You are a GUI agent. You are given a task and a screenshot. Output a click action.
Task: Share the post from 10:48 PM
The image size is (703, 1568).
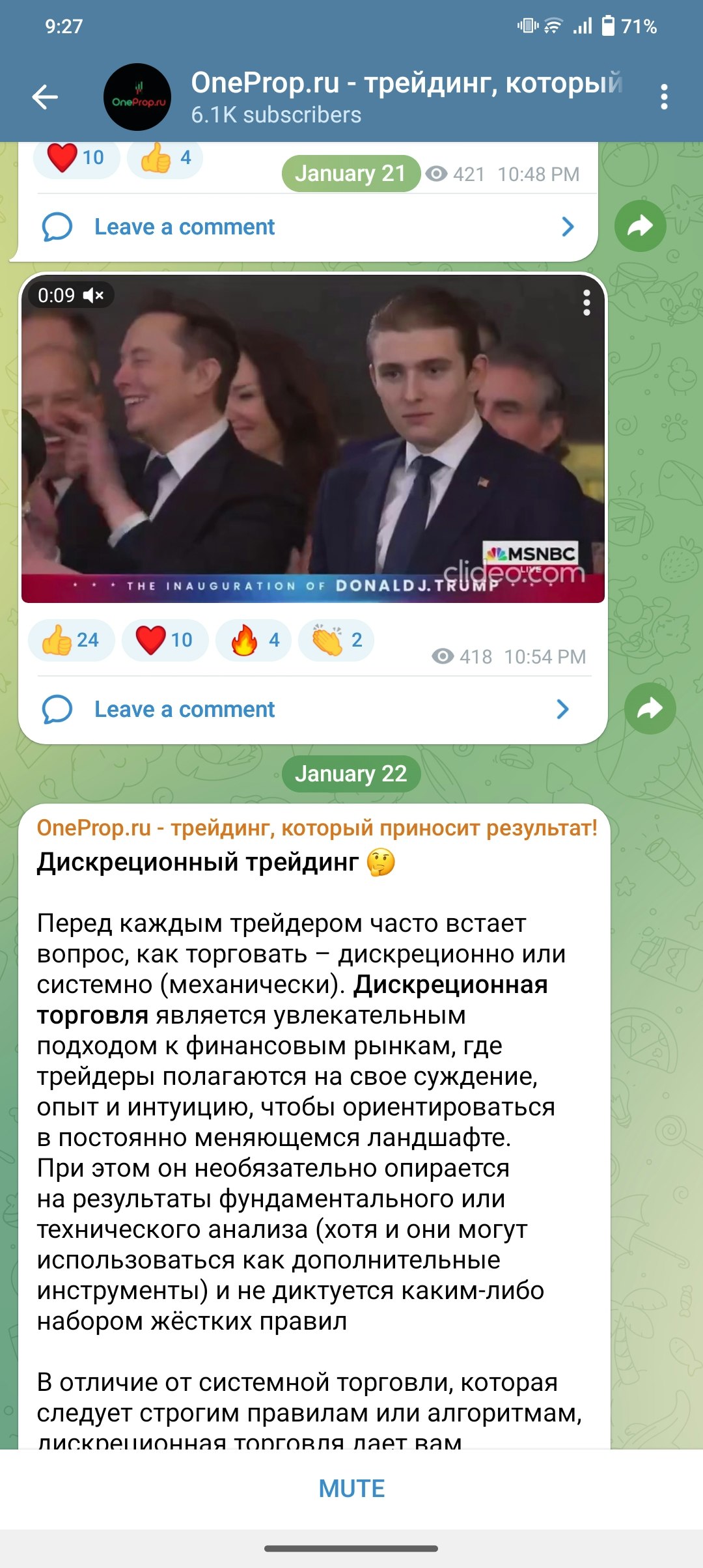[640, 226]
